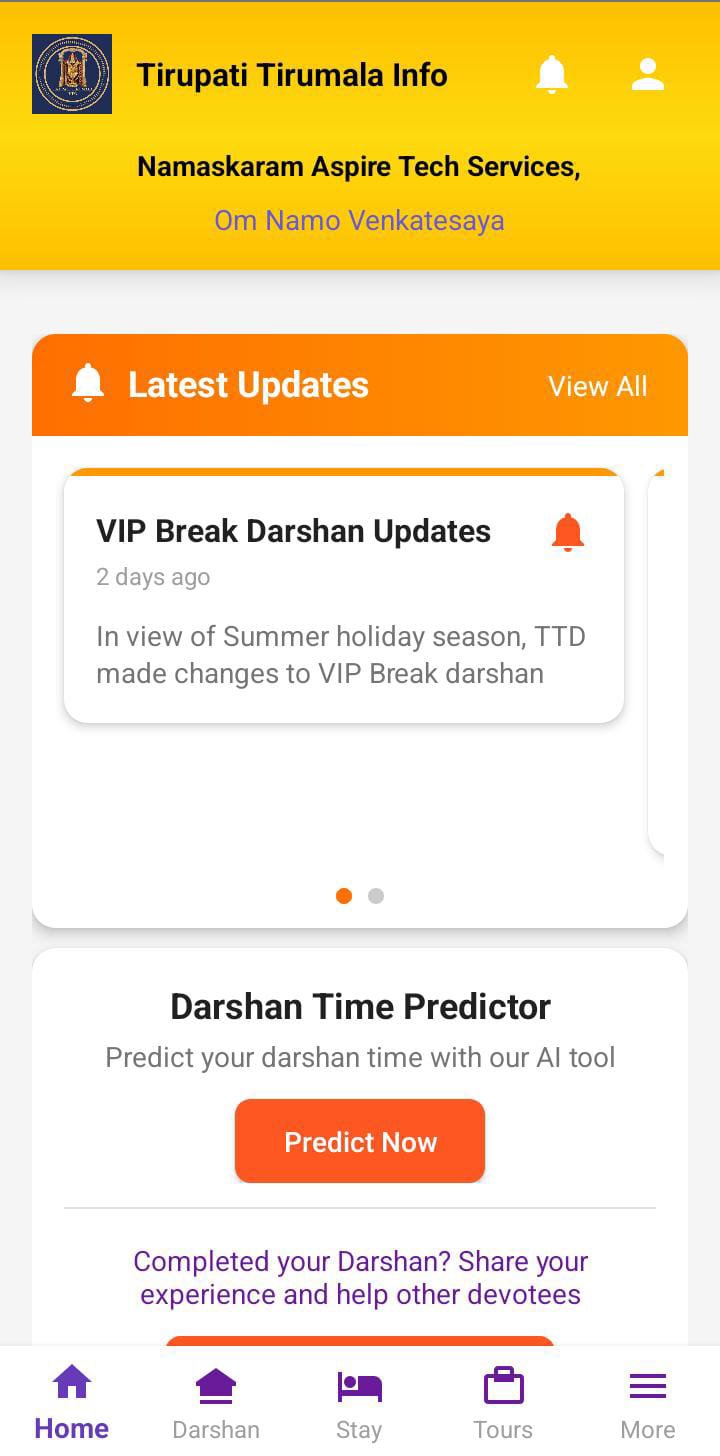Open the Tours tab
720x1456 pixels.
pos(503,1403)
